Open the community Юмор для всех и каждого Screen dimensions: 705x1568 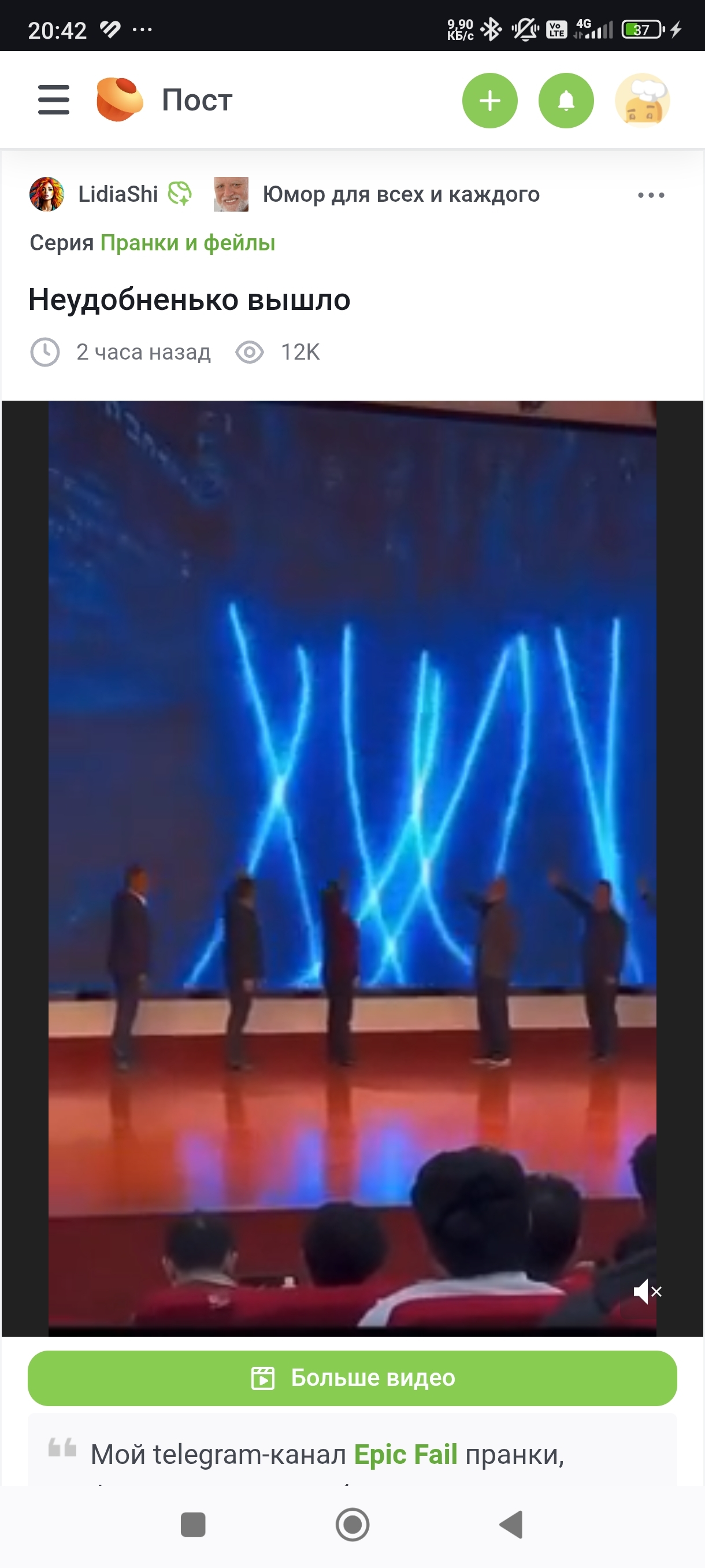point(400,194)
